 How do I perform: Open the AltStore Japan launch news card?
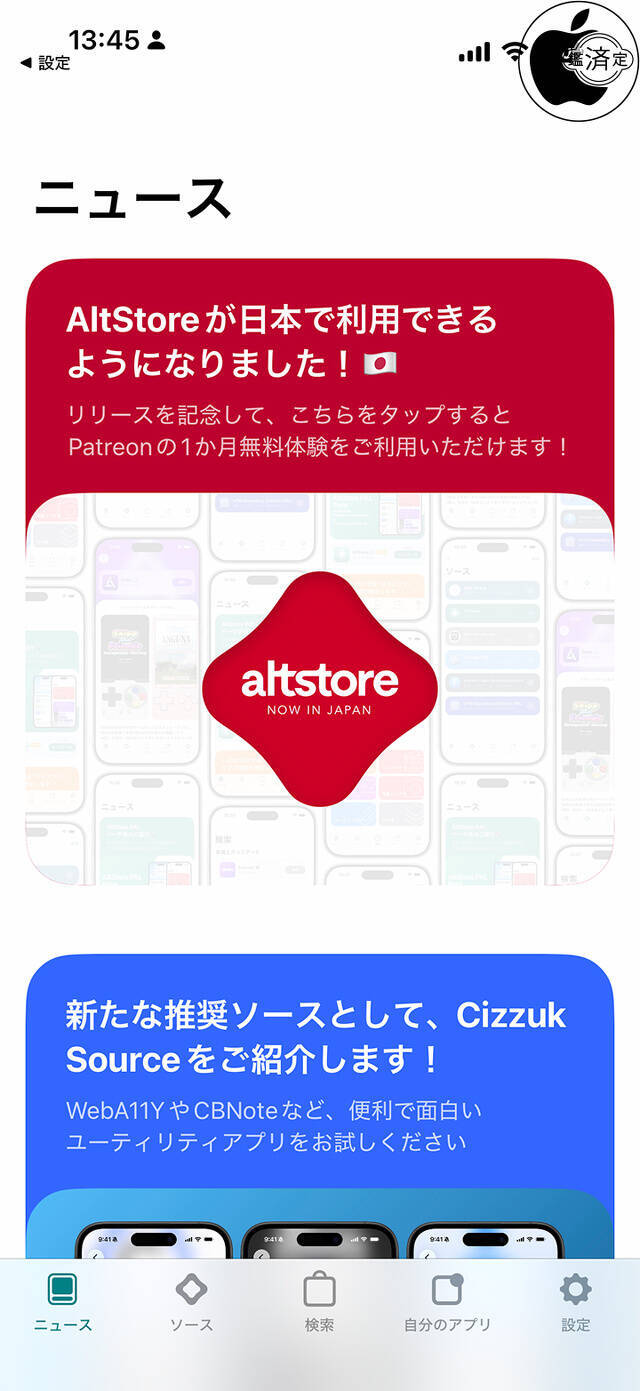[x=319, y=570]
